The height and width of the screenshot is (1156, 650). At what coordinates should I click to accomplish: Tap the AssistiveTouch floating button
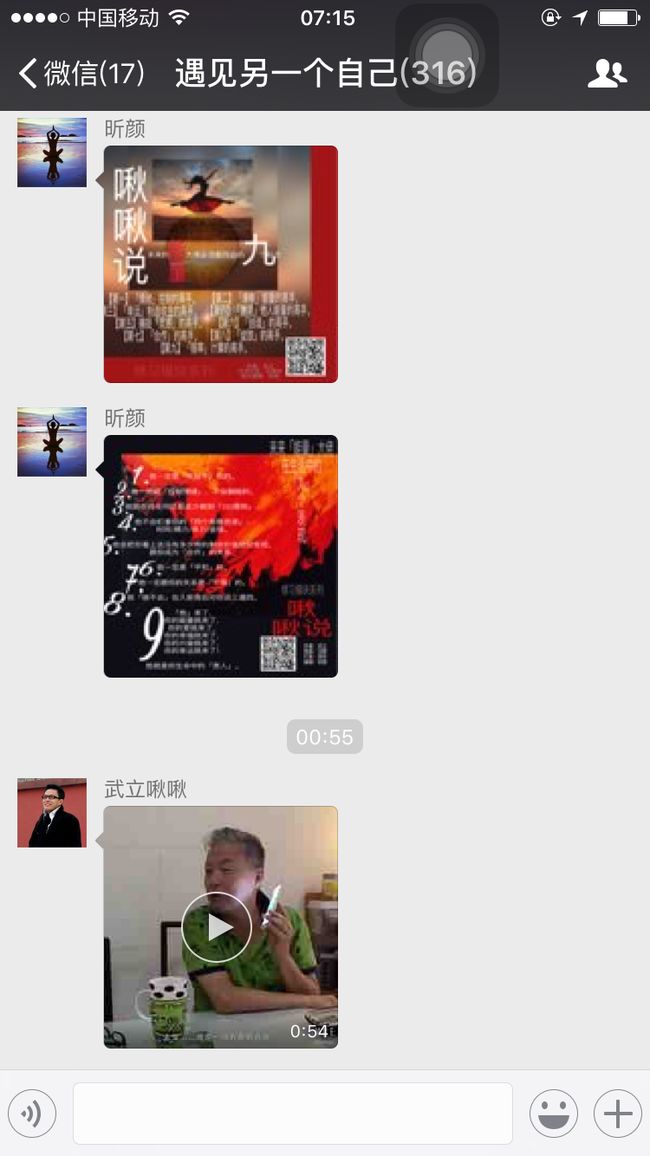click(x=447, y=55)
